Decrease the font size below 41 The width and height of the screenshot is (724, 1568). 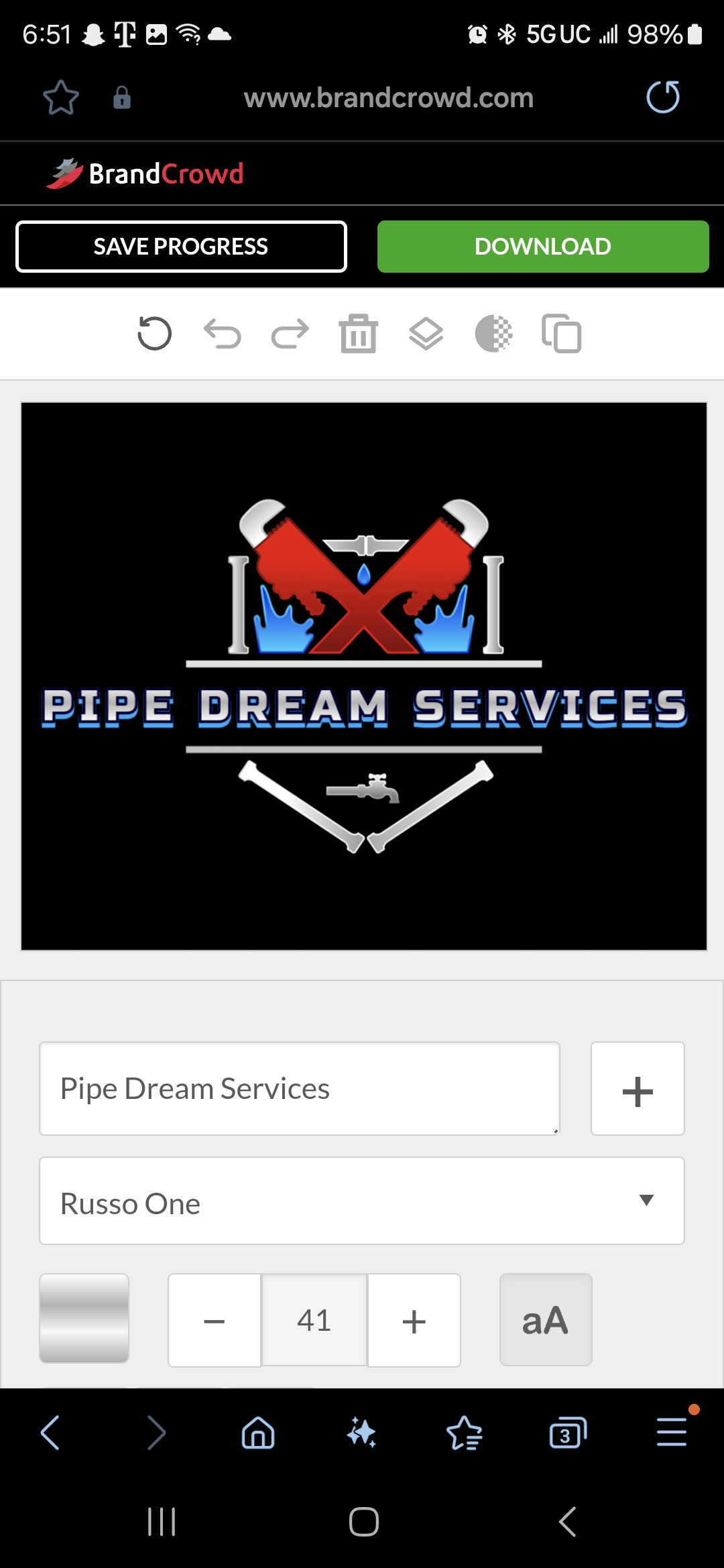click(x=215, y=1320)
